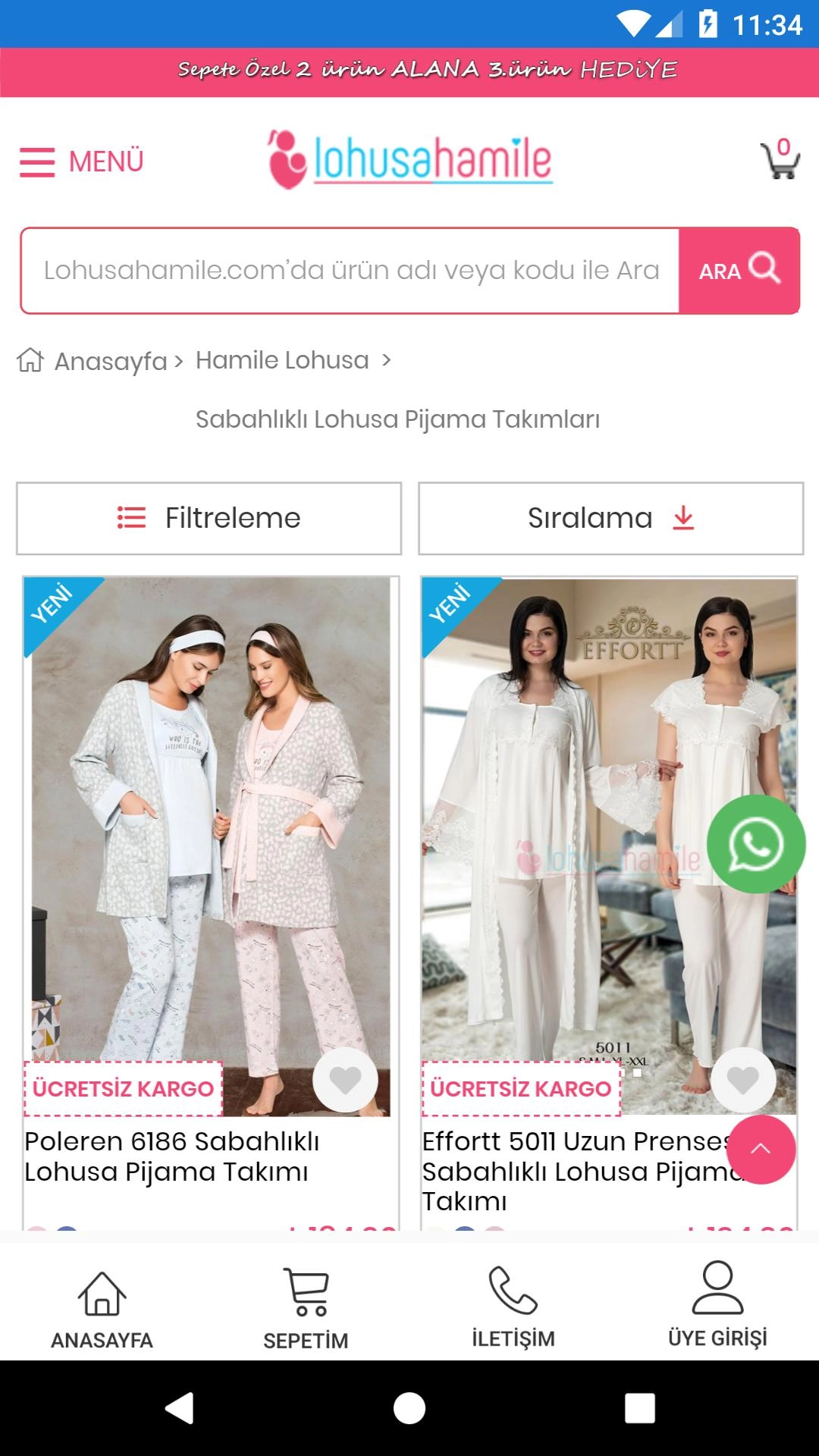Open the ÜYE GİRİŞİ login tab
The image size is (819, 1456).
[717, 1304]
